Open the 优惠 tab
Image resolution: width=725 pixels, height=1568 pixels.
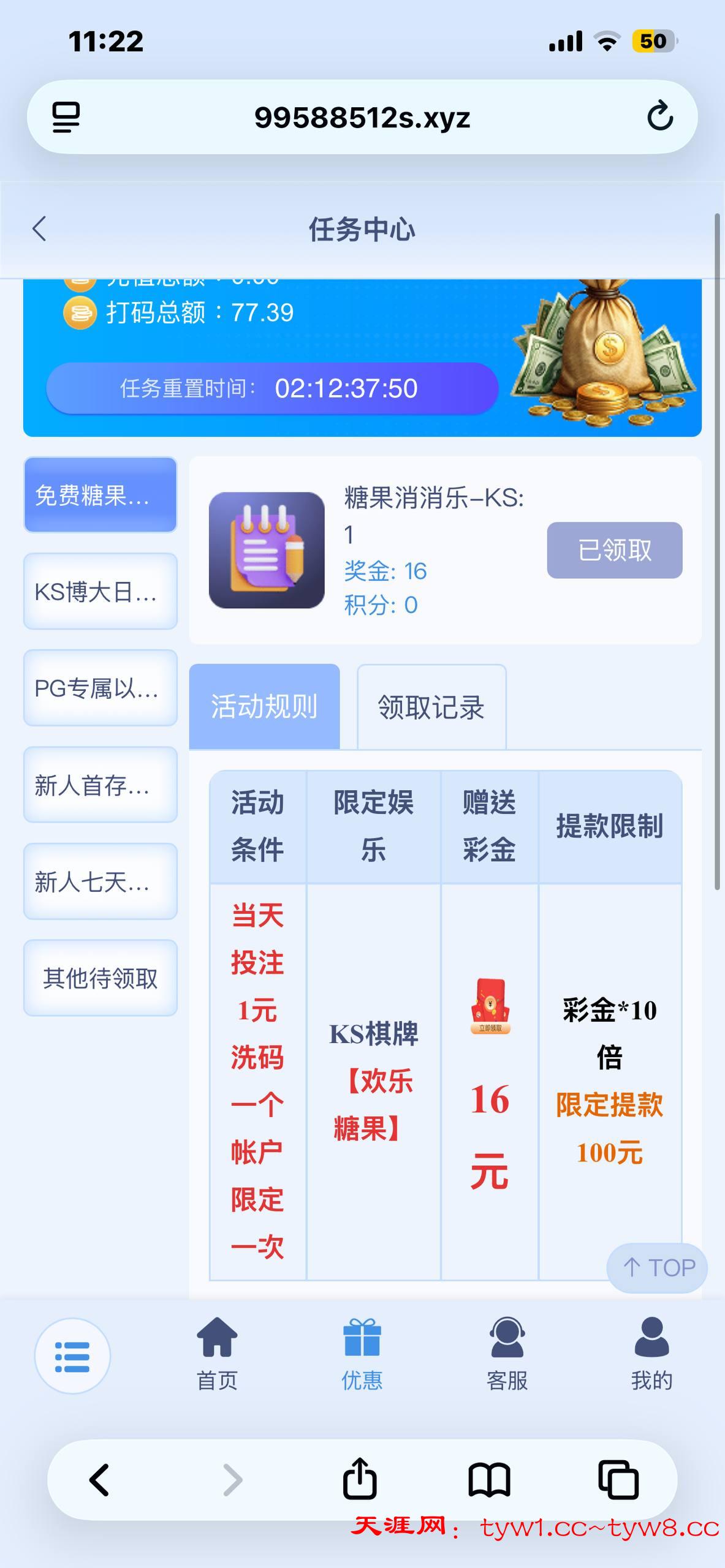coord(362,1354)
